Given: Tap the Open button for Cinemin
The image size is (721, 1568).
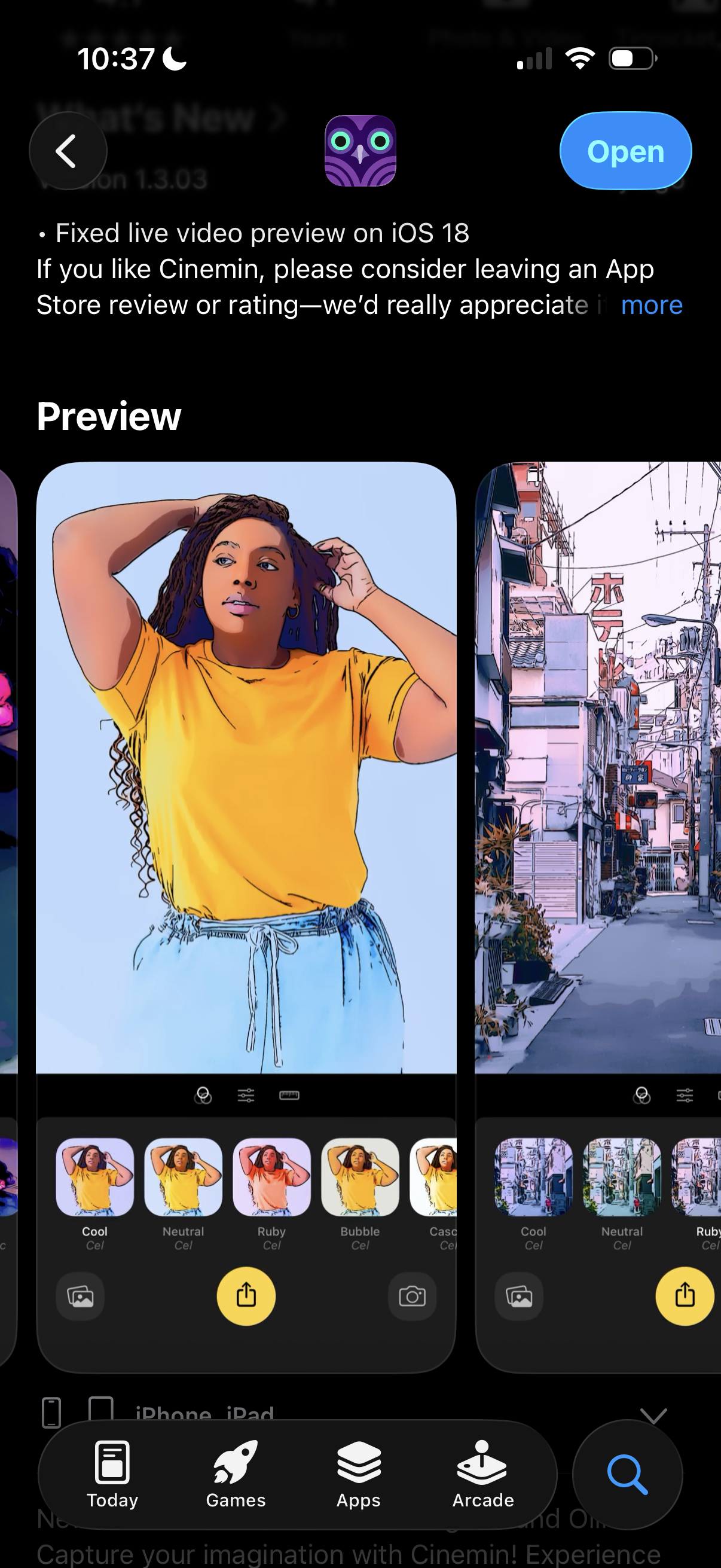Looking at the screenshot, I should 625,151.
